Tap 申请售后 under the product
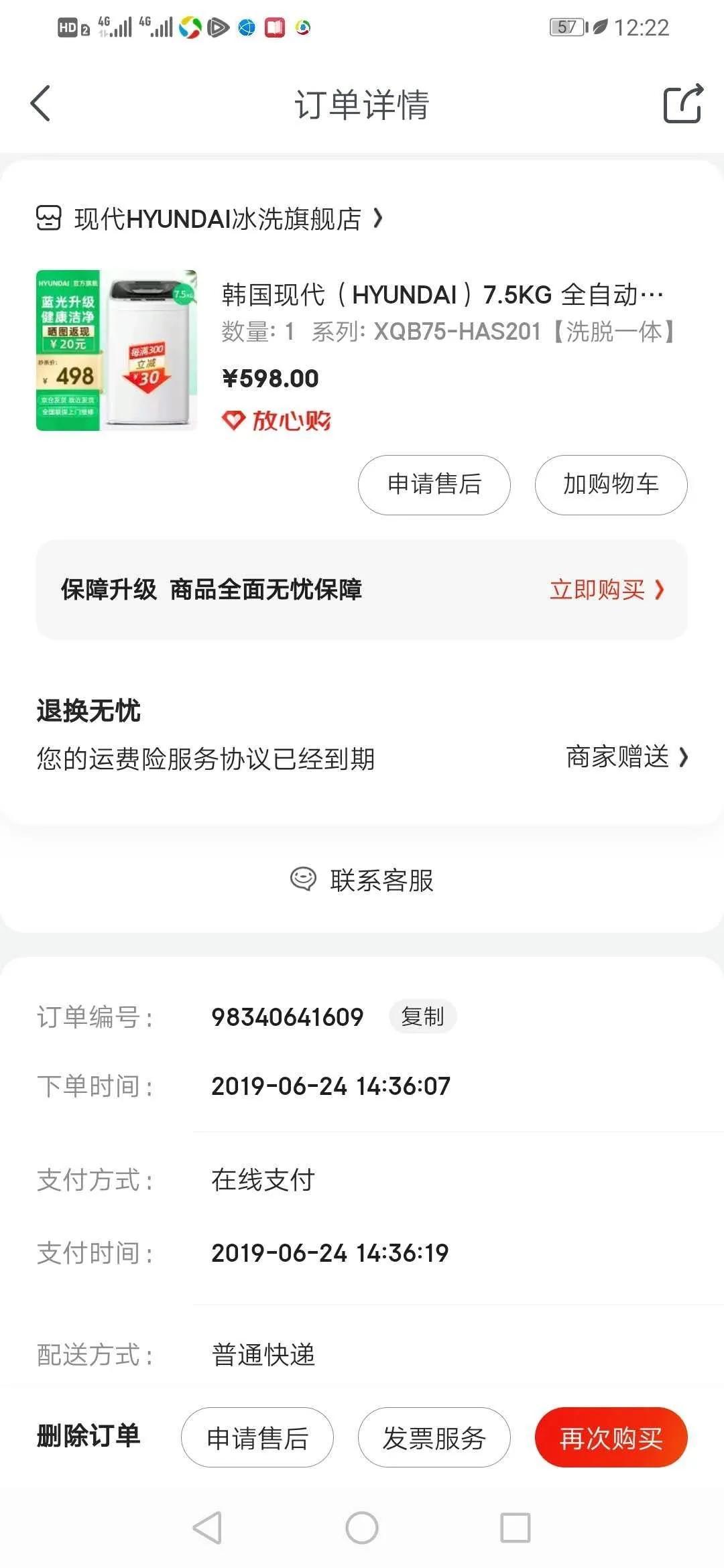This screenshot has height=1568, width=724. 434,484
